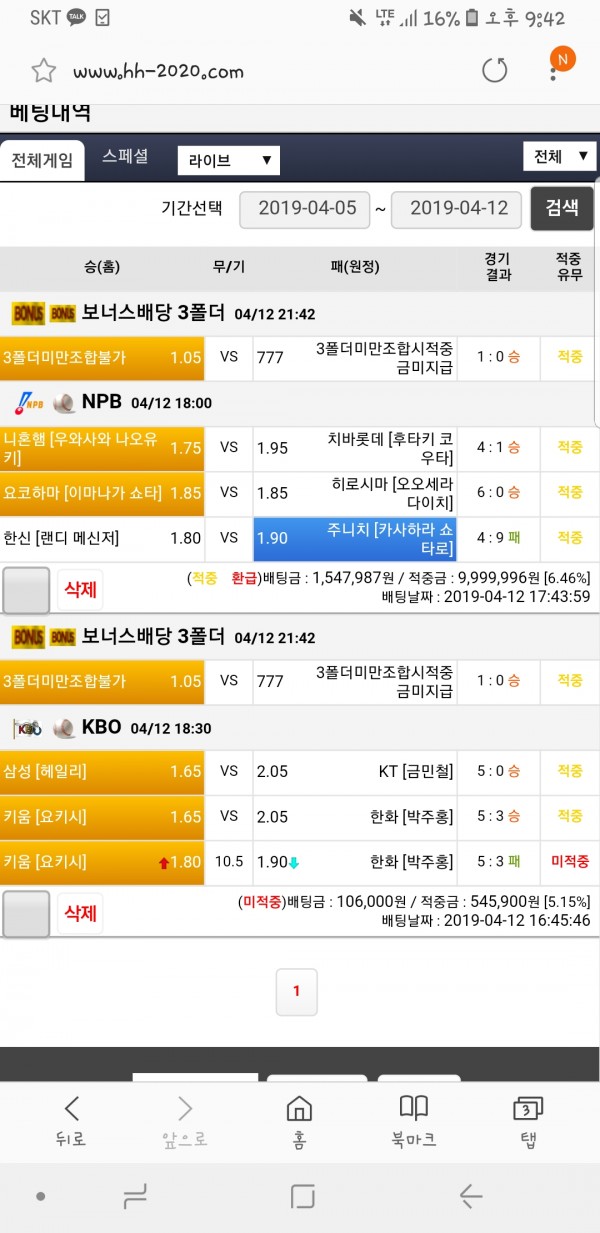Delete the KBO bet with 삭제
600x1233 pixels.
80,912
